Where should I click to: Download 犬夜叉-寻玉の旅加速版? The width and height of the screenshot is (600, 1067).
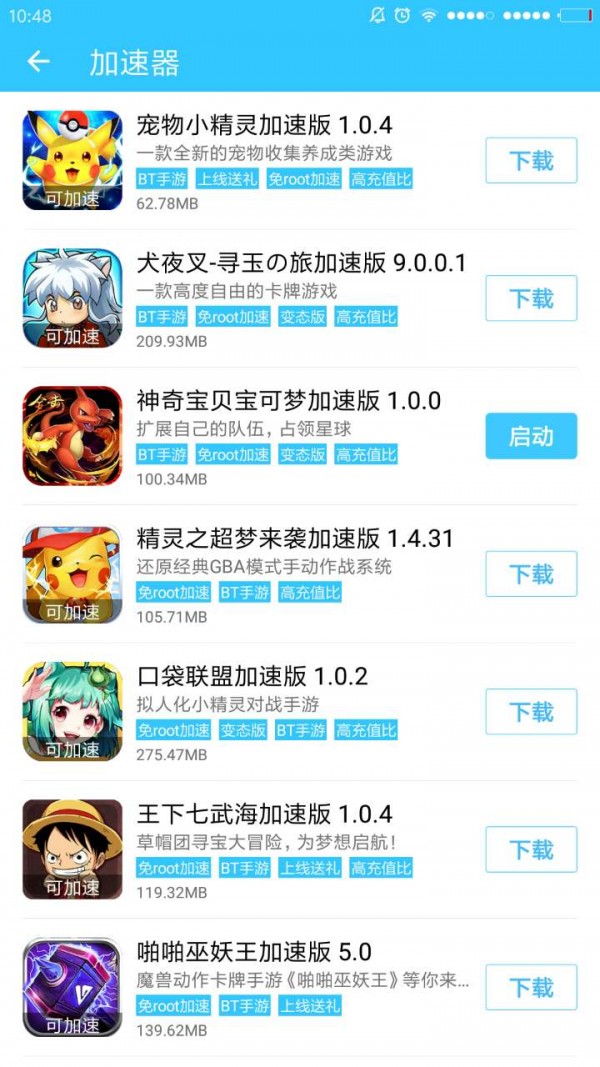tap(531, 298)
